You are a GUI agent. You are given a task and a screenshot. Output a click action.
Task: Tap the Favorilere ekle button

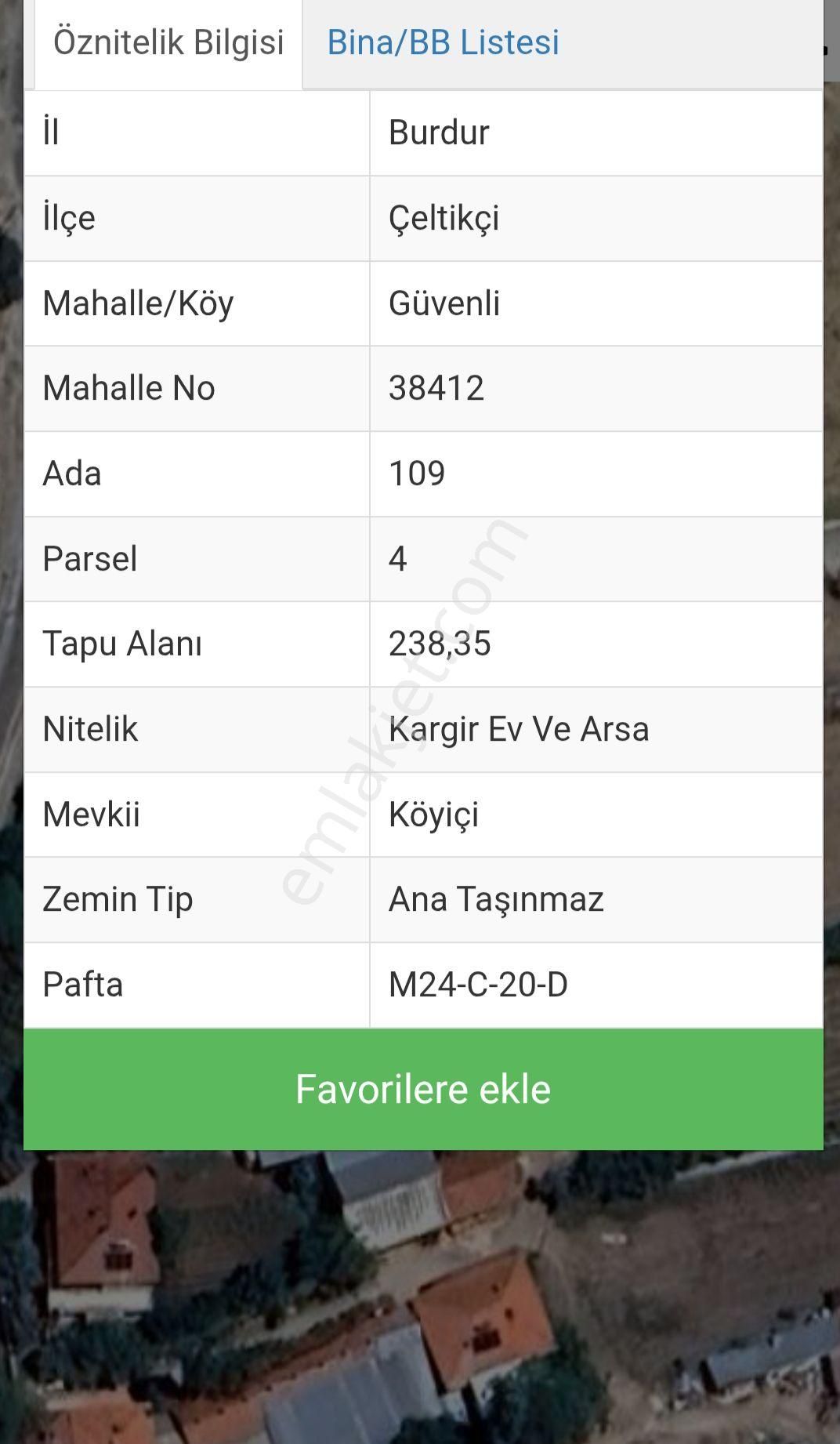(x=420, y=1088)
